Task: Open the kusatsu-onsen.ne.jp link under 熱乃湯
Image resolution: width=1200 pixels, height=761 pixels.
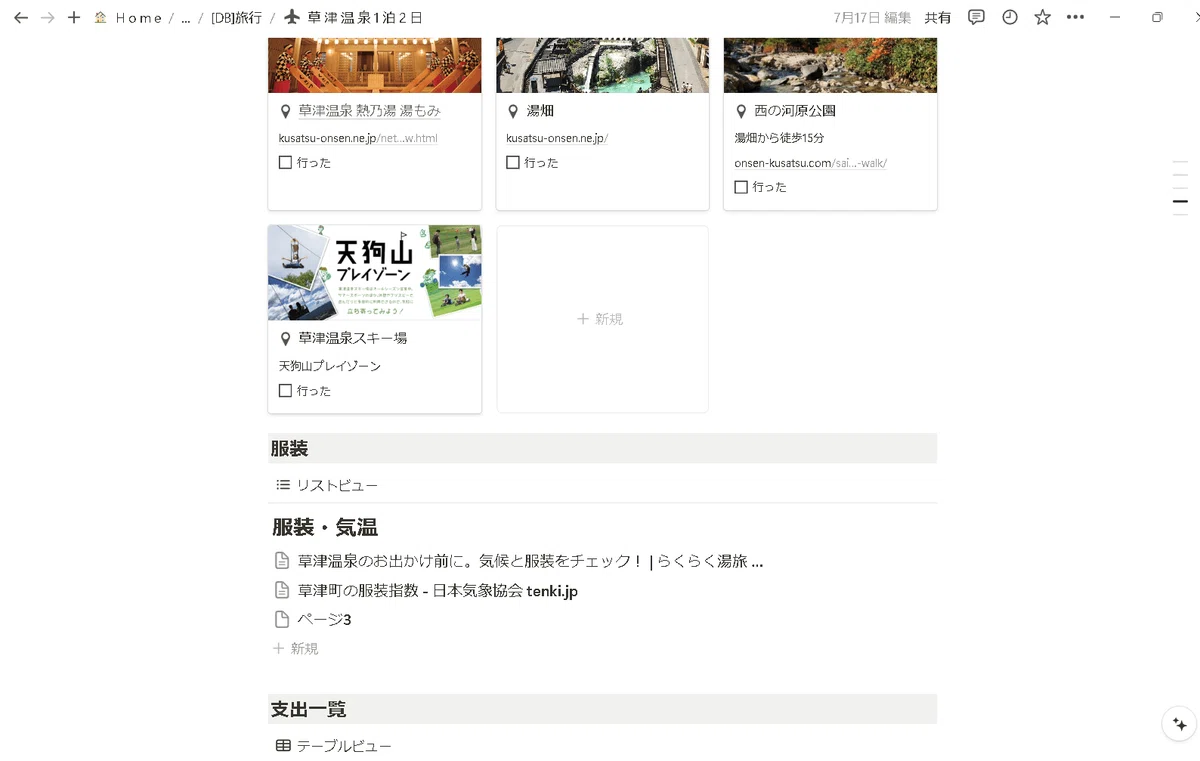Action: [x=358, y=138]
